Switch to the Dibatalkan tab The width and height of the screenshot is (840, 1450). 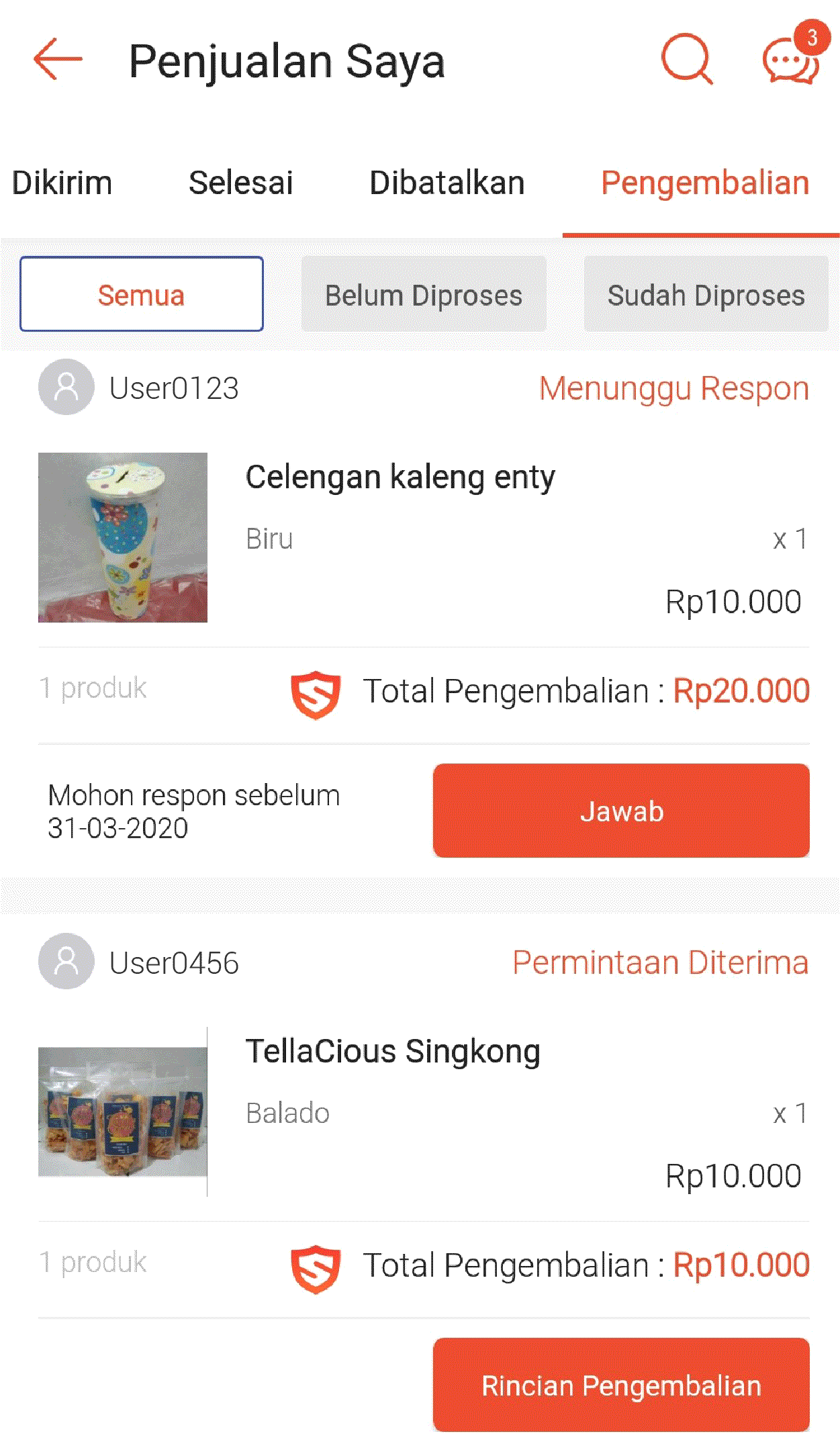point(447,183)
